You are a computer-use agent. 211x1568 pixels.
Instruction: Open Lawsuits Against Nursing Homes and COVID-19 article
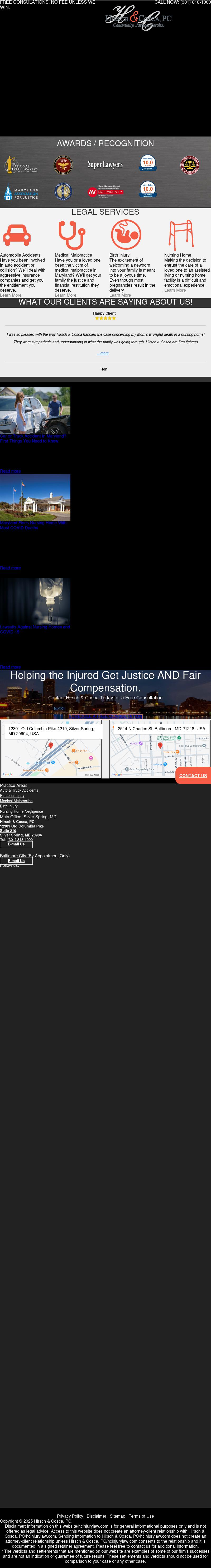pos(35,629)
